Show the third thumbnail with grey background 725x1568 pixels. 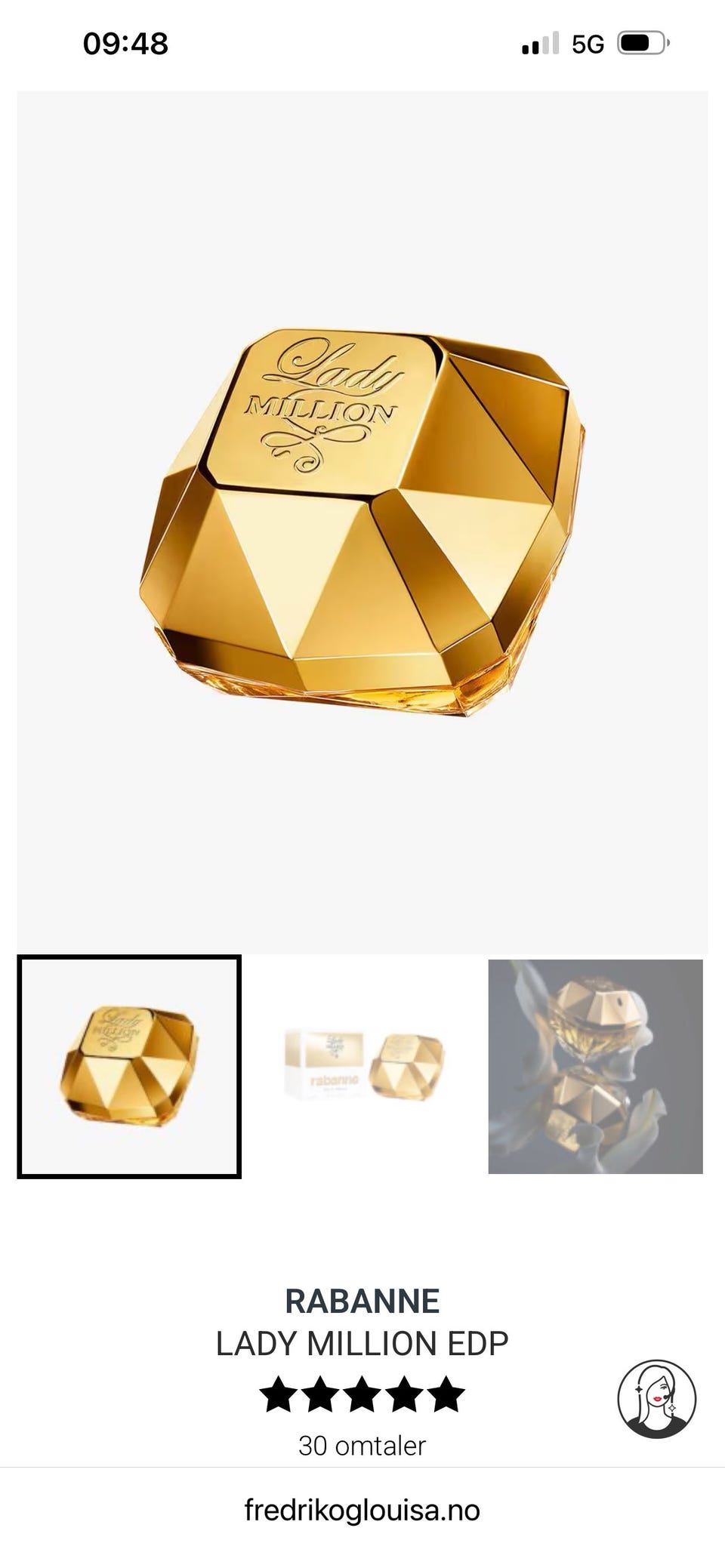595,1066
